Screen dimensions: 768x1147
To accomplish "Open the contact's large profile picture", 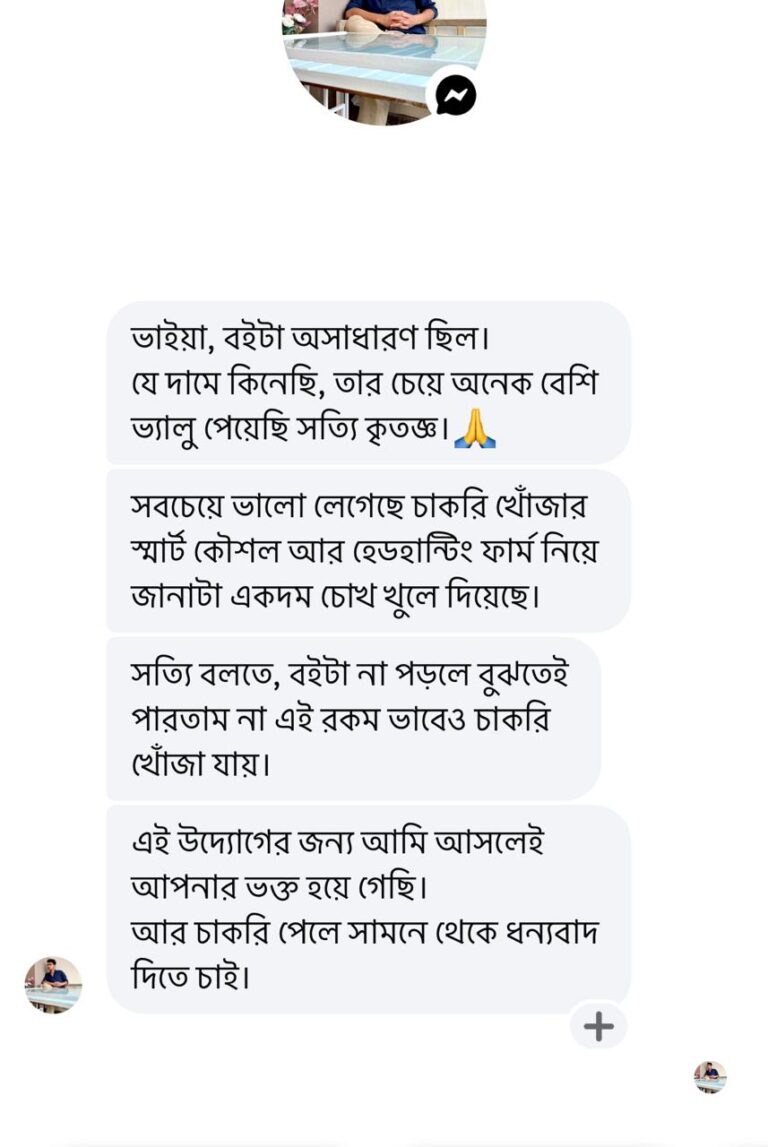I will [x=383, y=55].
